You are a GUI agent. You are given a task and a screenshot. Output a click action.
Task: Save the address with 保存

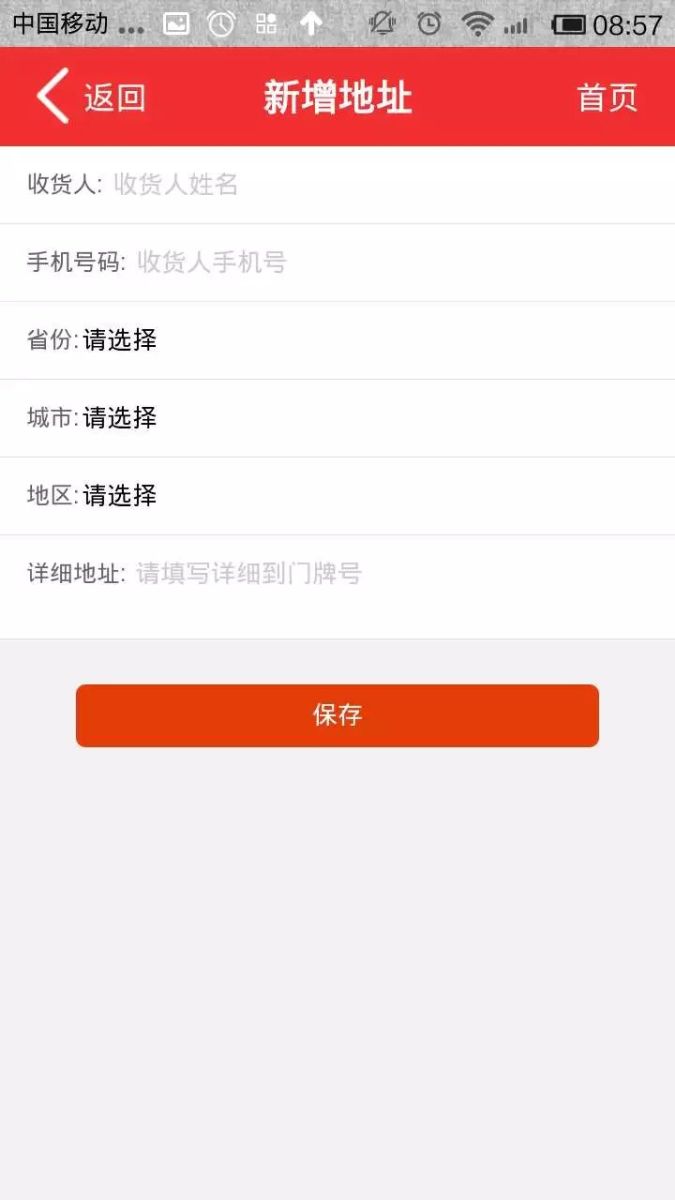[337, 715]
